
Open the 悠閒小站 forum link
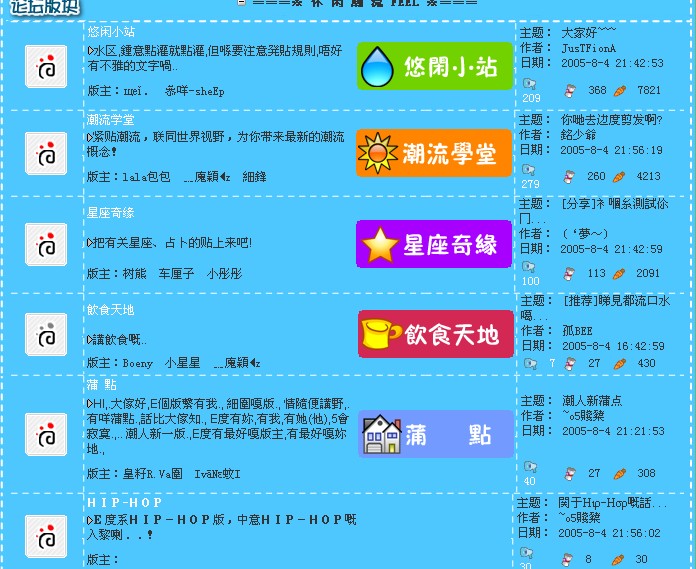pos(111,32)
